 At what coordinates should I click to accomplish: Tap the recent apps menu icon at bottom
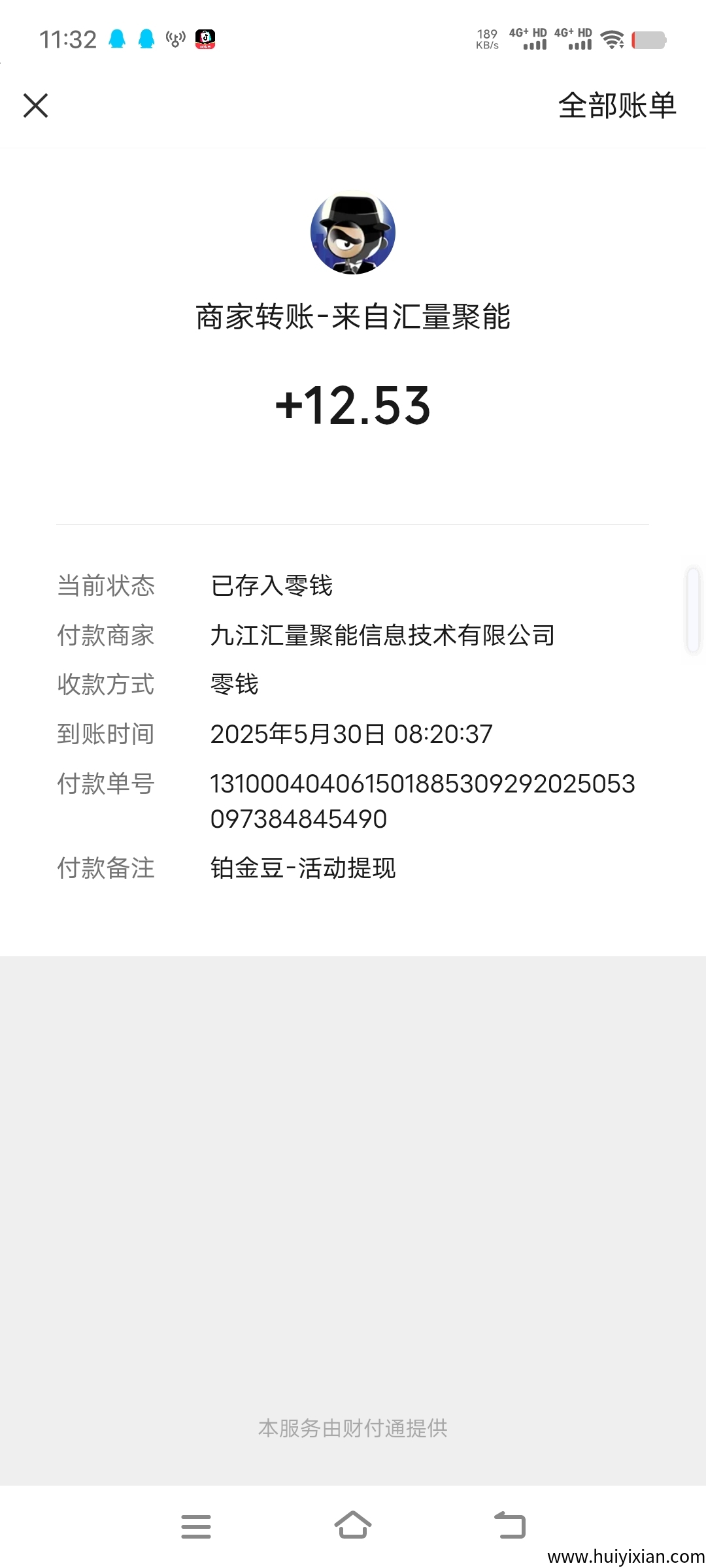[x=196, y=1526]
